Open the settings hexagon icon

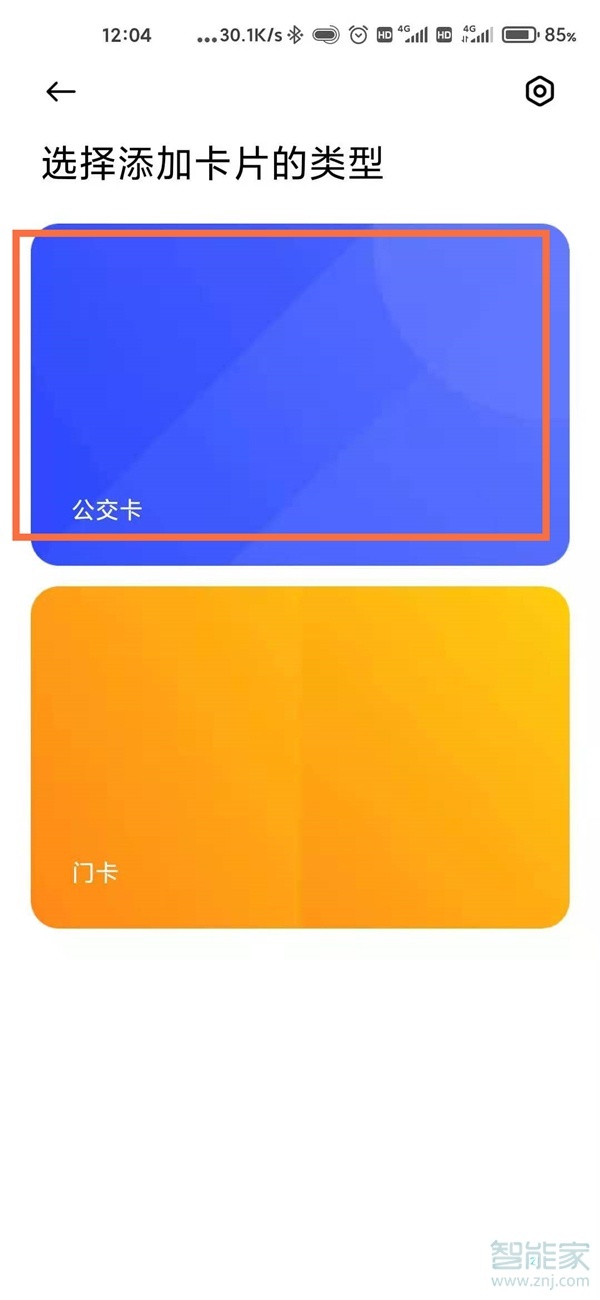pos(539,92)
